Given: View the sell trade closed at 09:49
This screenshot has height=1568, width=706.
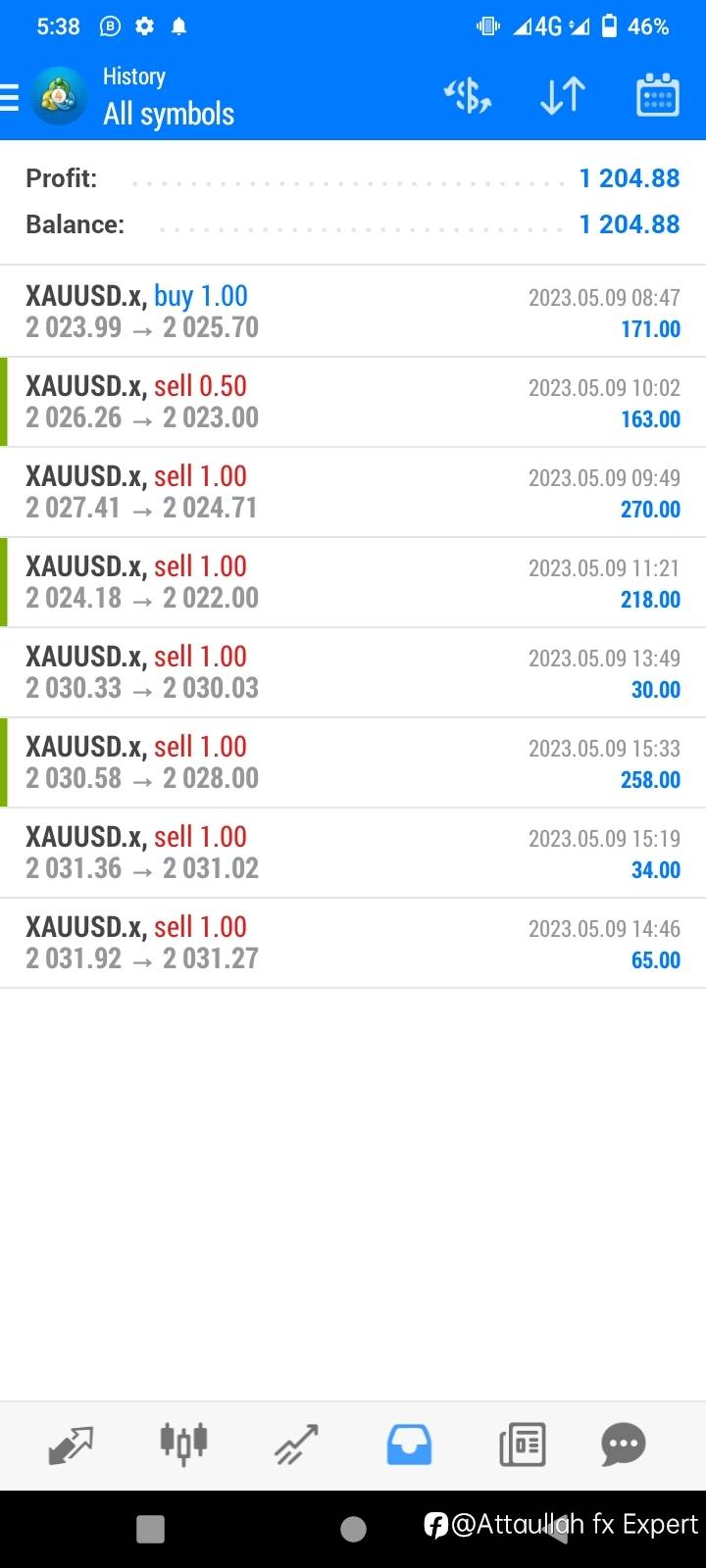Looking at the screenshot, I should pos(353,492).
